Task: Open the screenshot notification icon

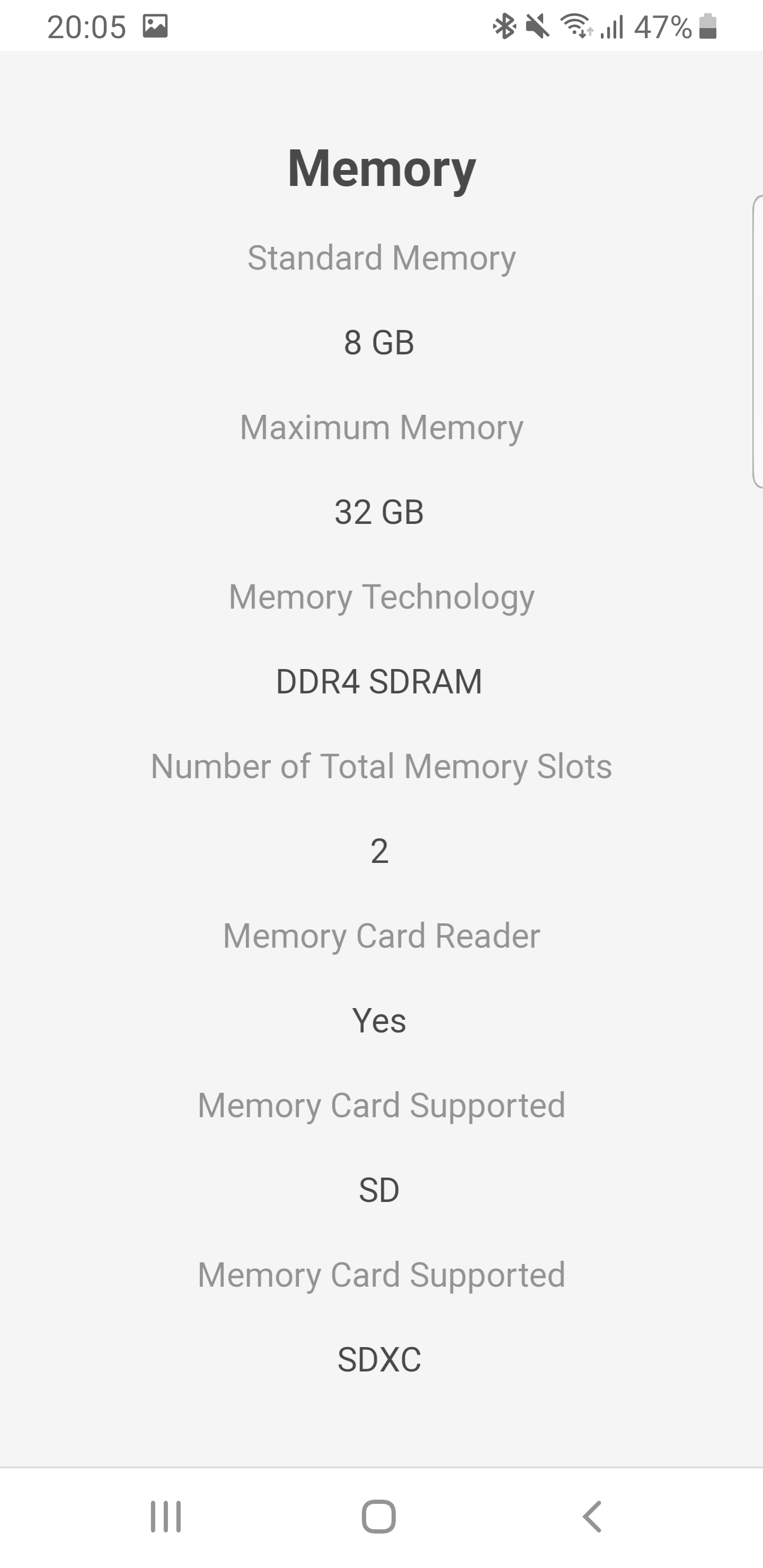Action: 156,27
